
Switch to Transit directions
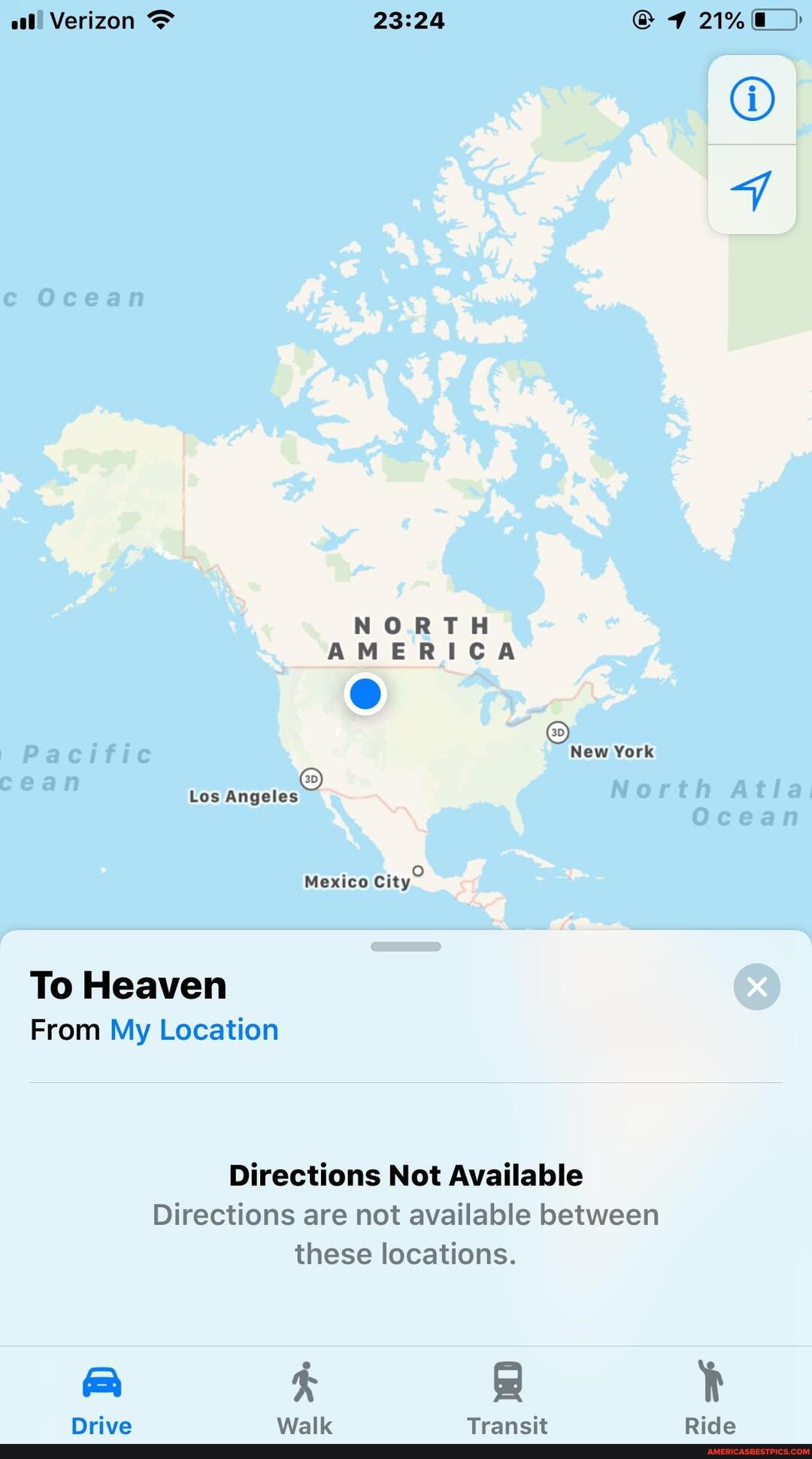pos(507,1400)
